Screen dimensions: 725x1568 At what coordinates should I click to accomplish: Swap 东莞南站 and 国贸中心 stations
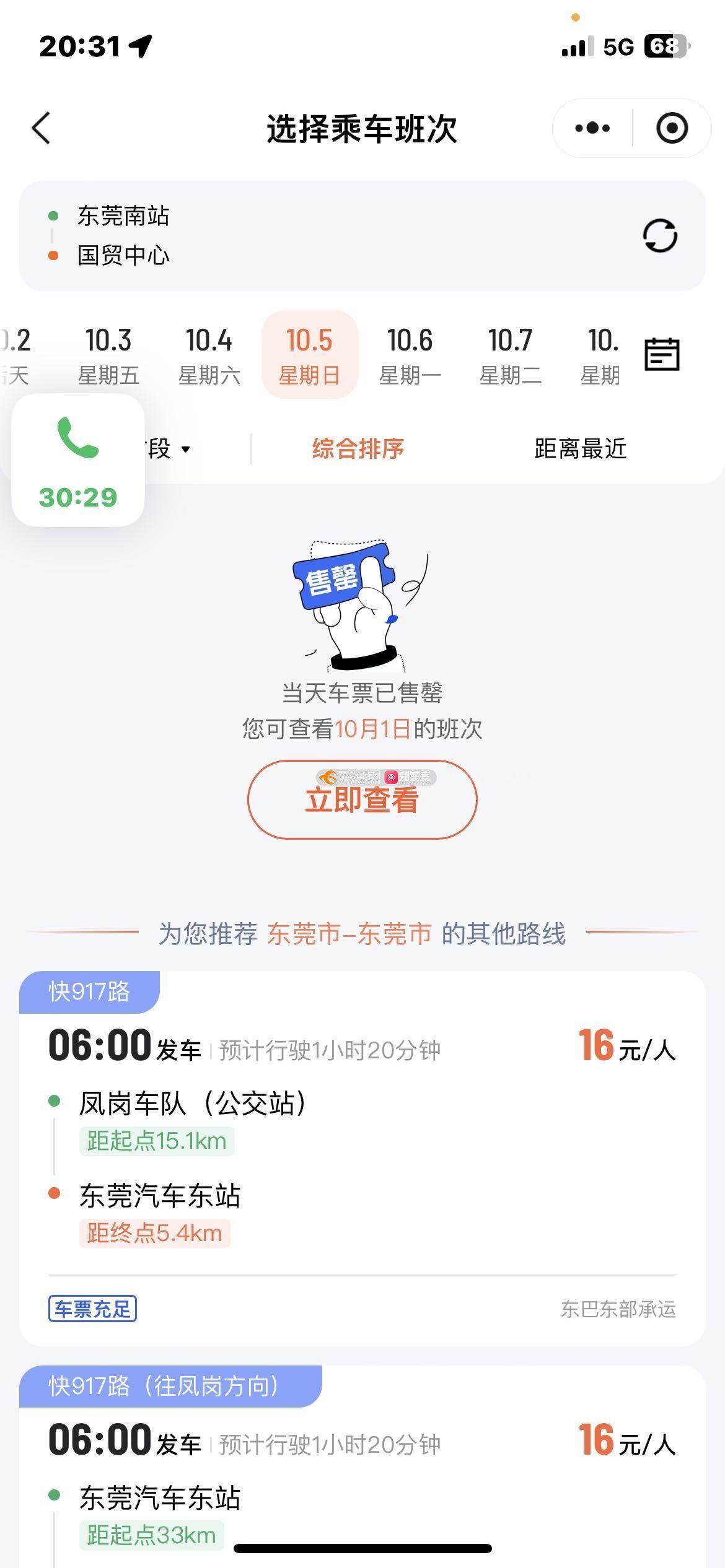point(659,236)
